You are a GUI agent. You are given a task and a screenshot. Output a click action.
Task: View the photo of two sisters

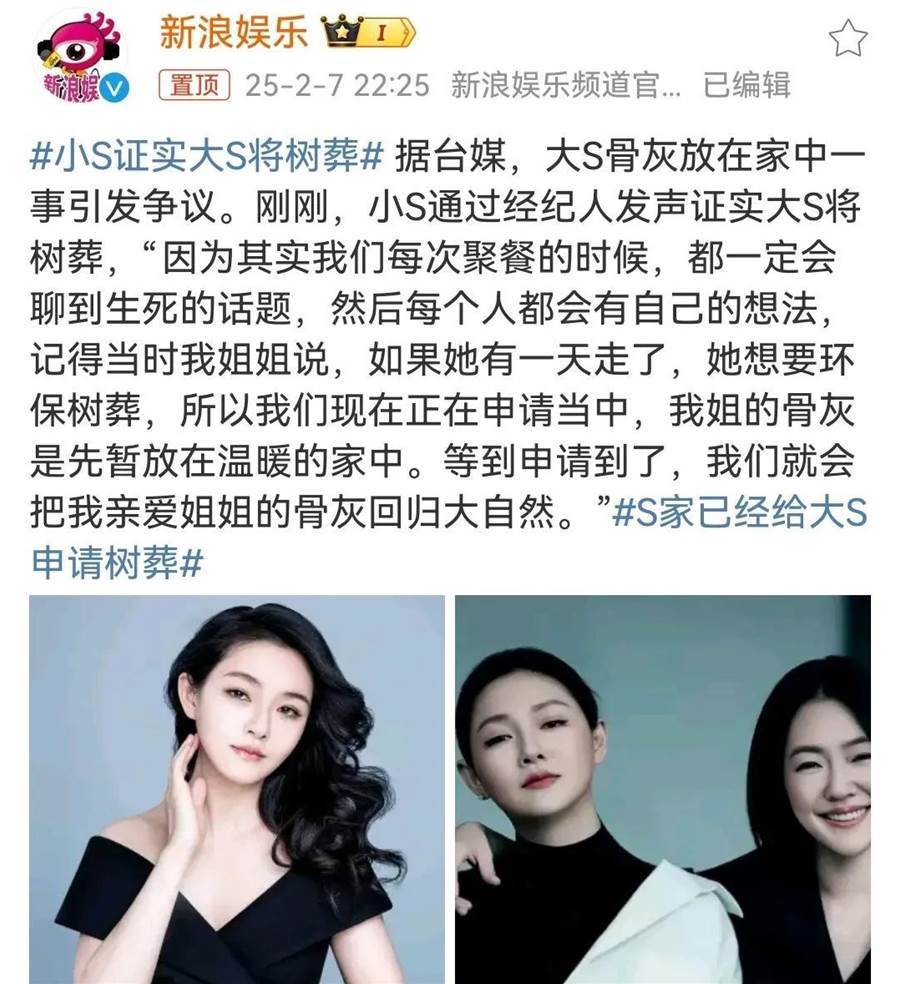pyautogui.click(x=663, y=789)
